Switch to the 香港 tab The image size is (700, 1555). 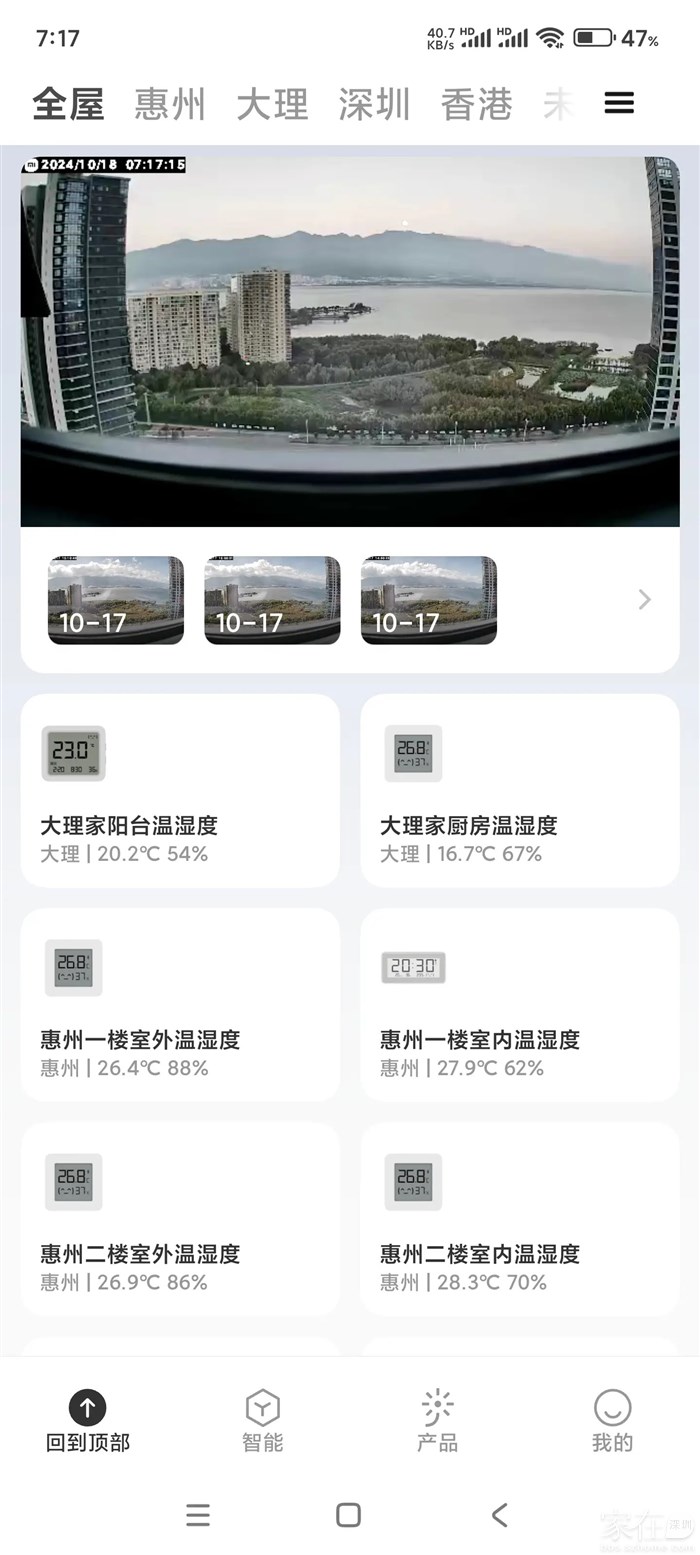(476, 104)
